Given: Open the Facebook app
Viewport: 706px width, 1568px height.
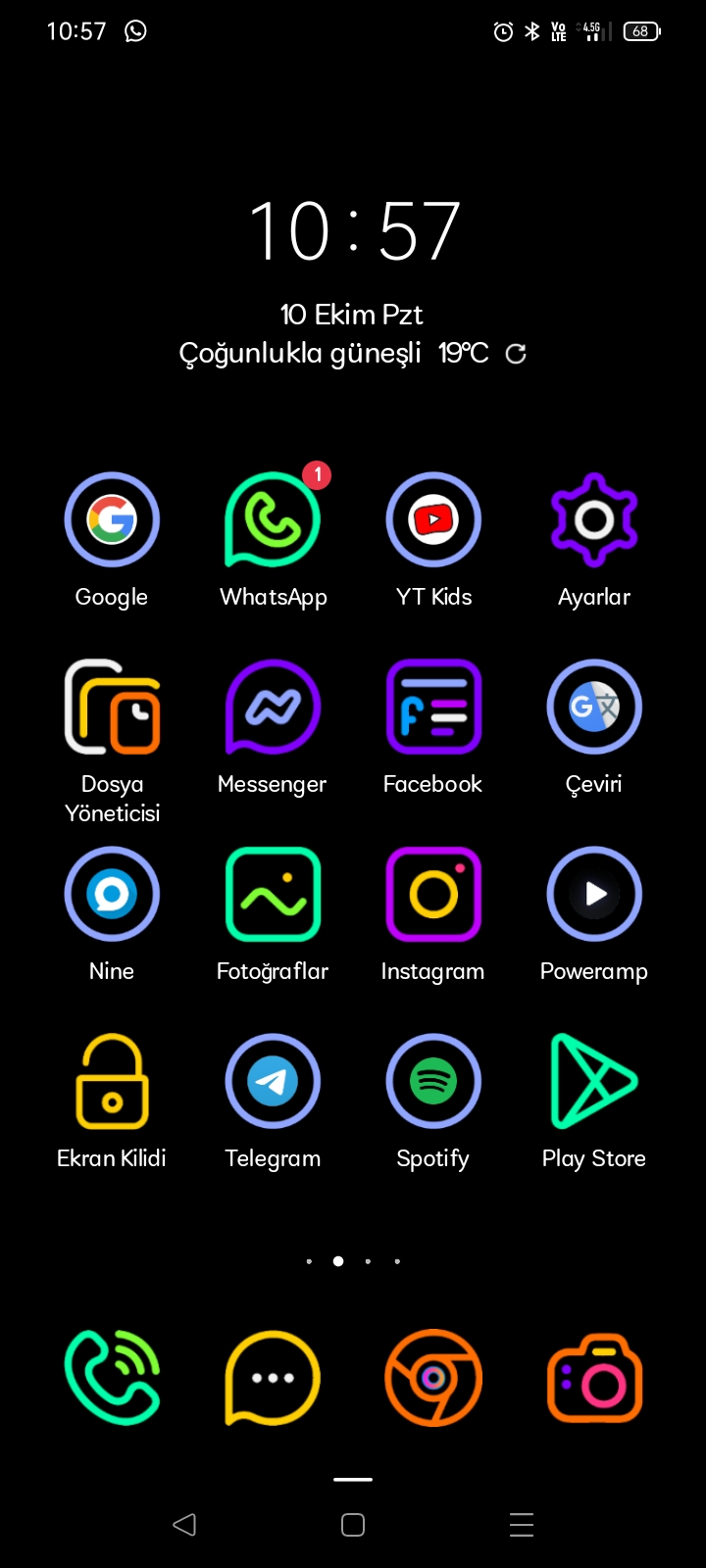Looking at the screenshot, I should click(x=433, y=708).
